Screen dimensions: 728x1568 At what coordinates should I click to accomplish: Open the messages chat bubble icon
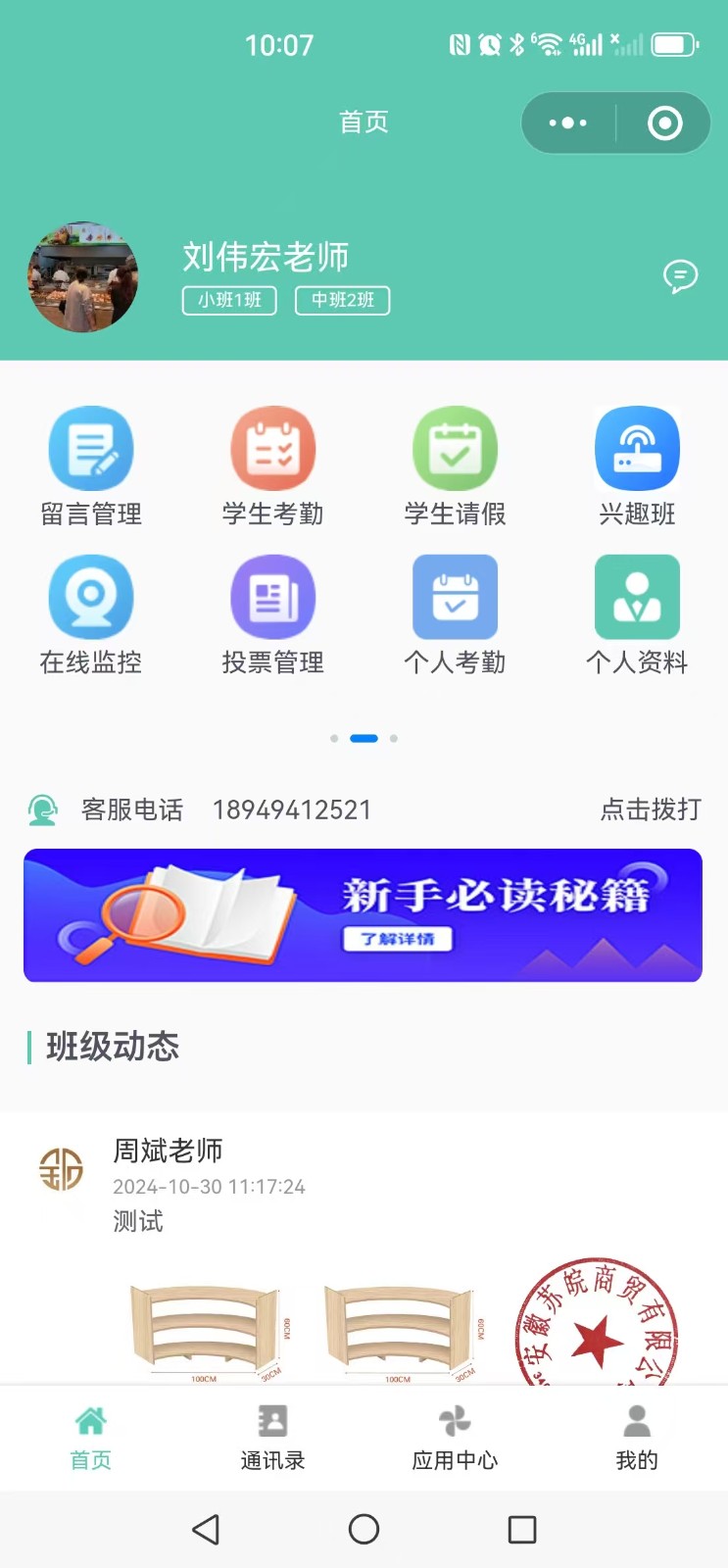pyautogui.click(x=680, y=276)
